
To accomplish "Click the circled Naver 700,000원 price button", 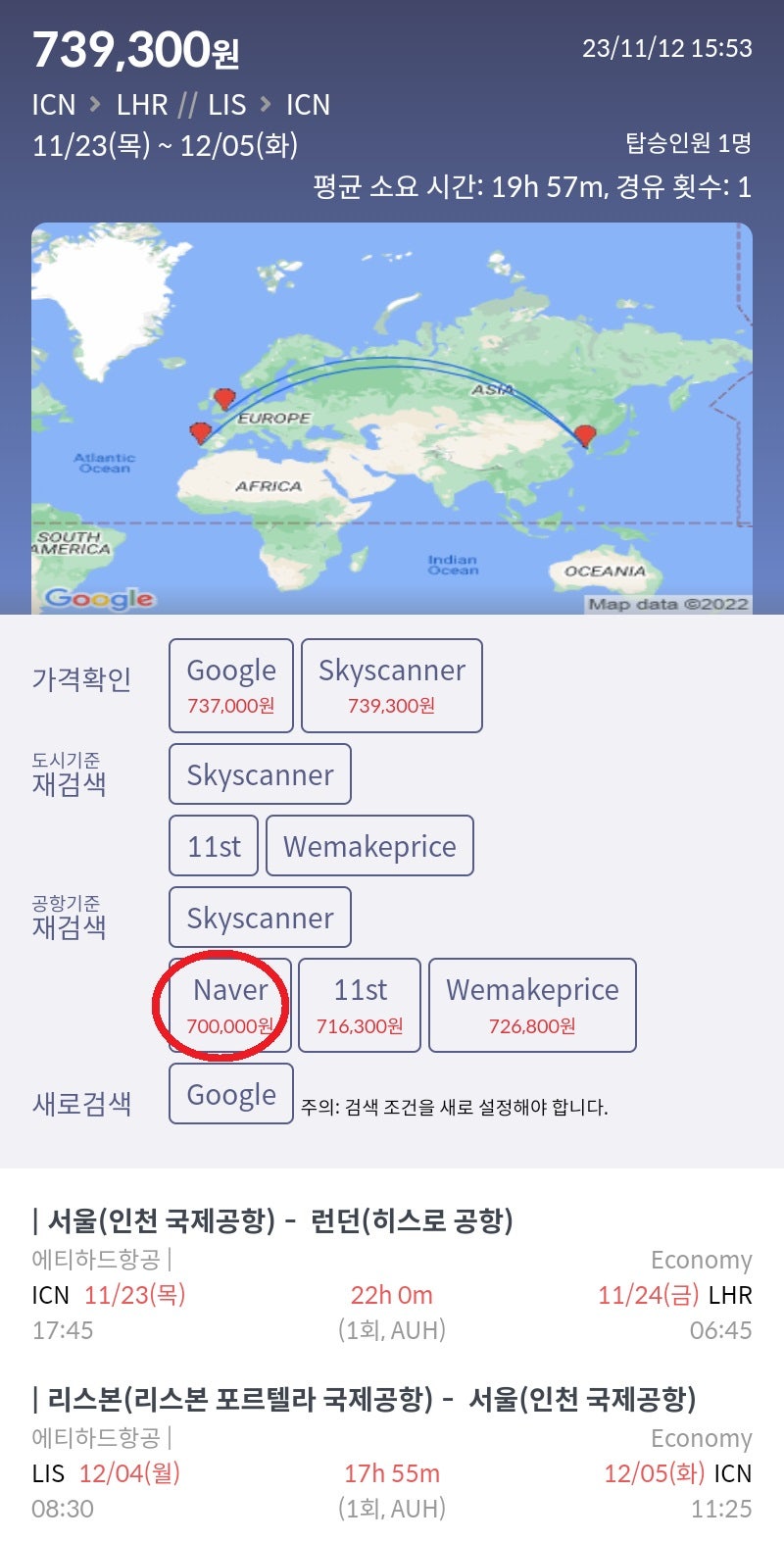I will click(228, 1005).
